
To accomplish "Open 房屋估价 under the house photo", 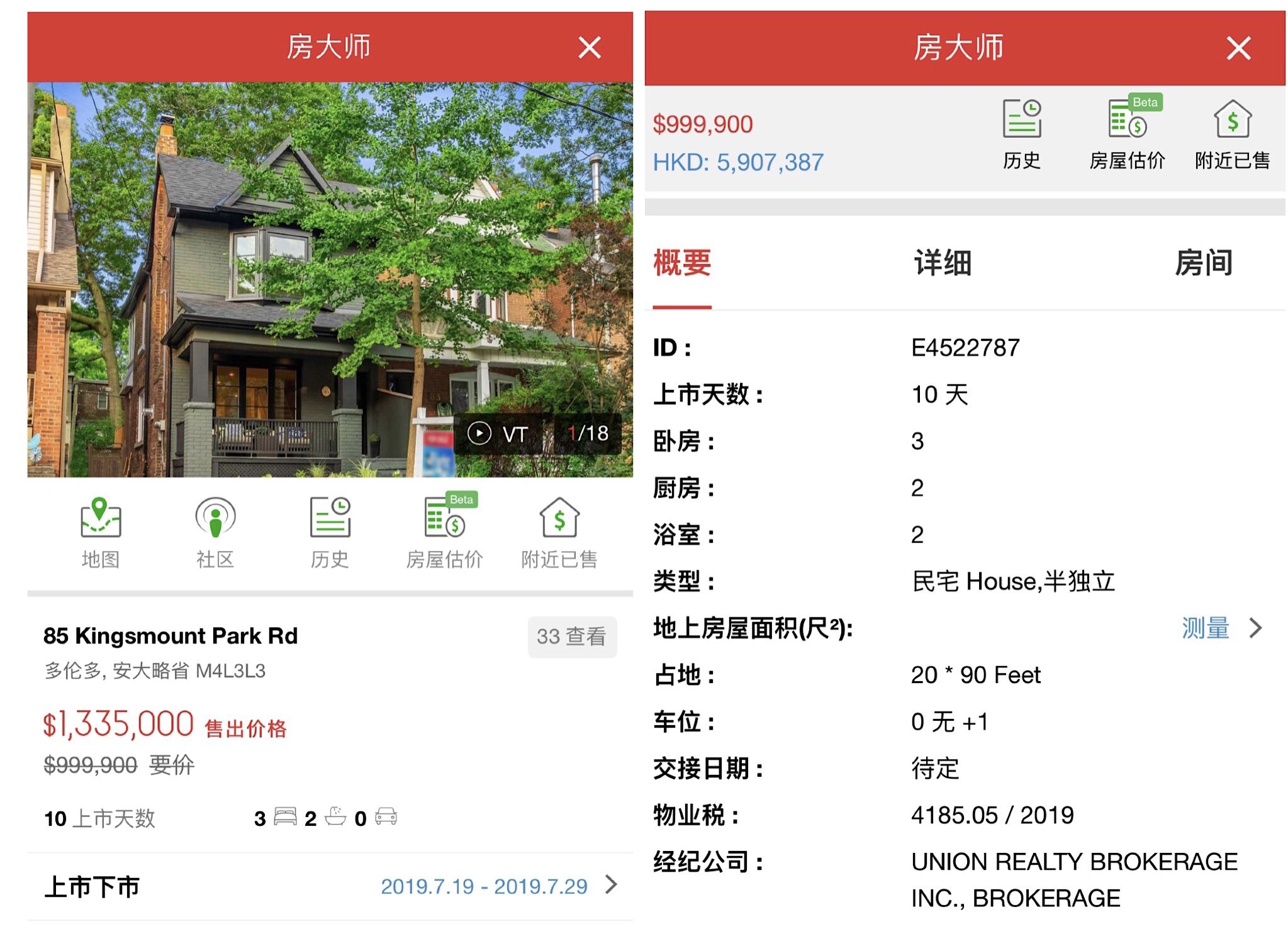I will [x=444, y=532].
